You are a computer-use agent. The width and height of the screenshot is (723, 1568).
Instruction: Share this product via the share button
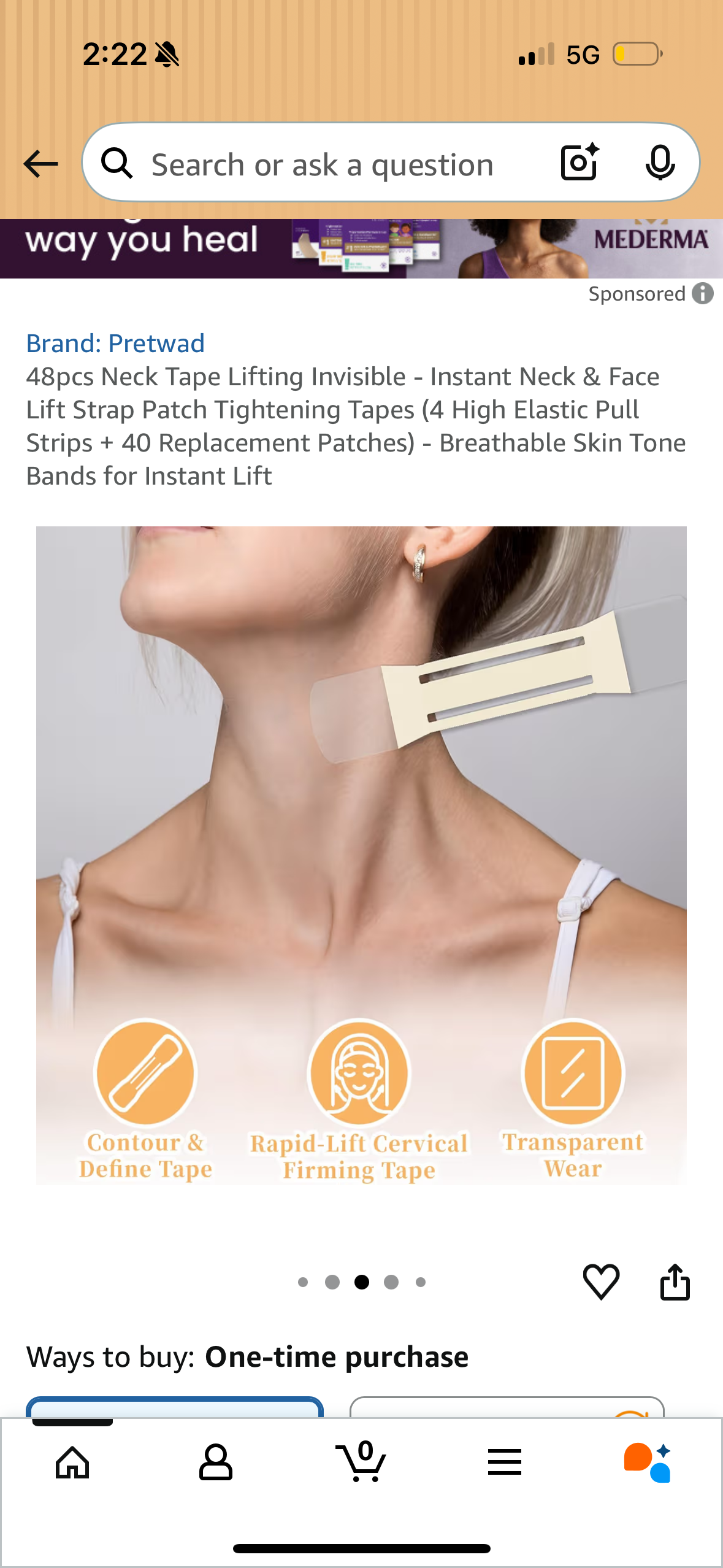tap(676, 1281)
